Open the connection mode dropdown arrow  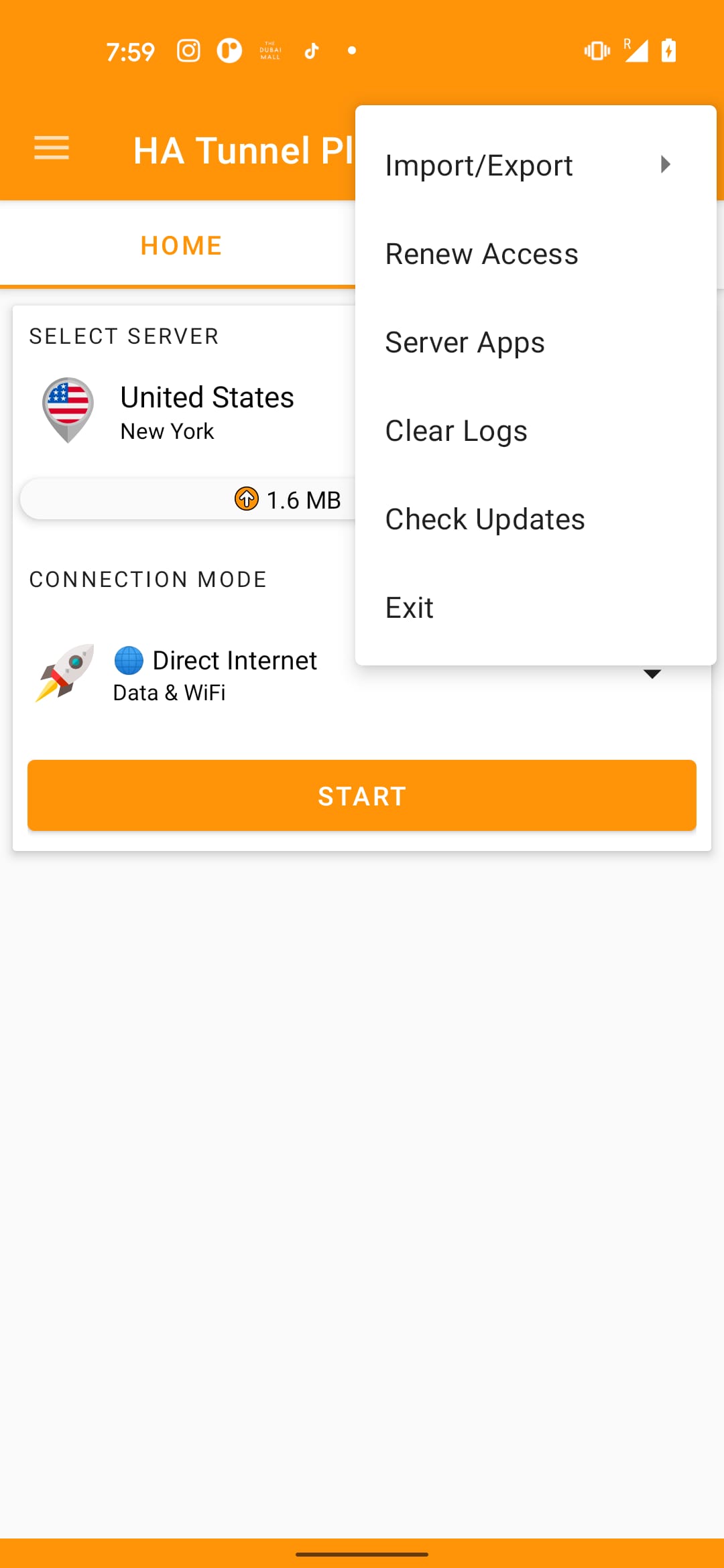(x=652, y=673)
